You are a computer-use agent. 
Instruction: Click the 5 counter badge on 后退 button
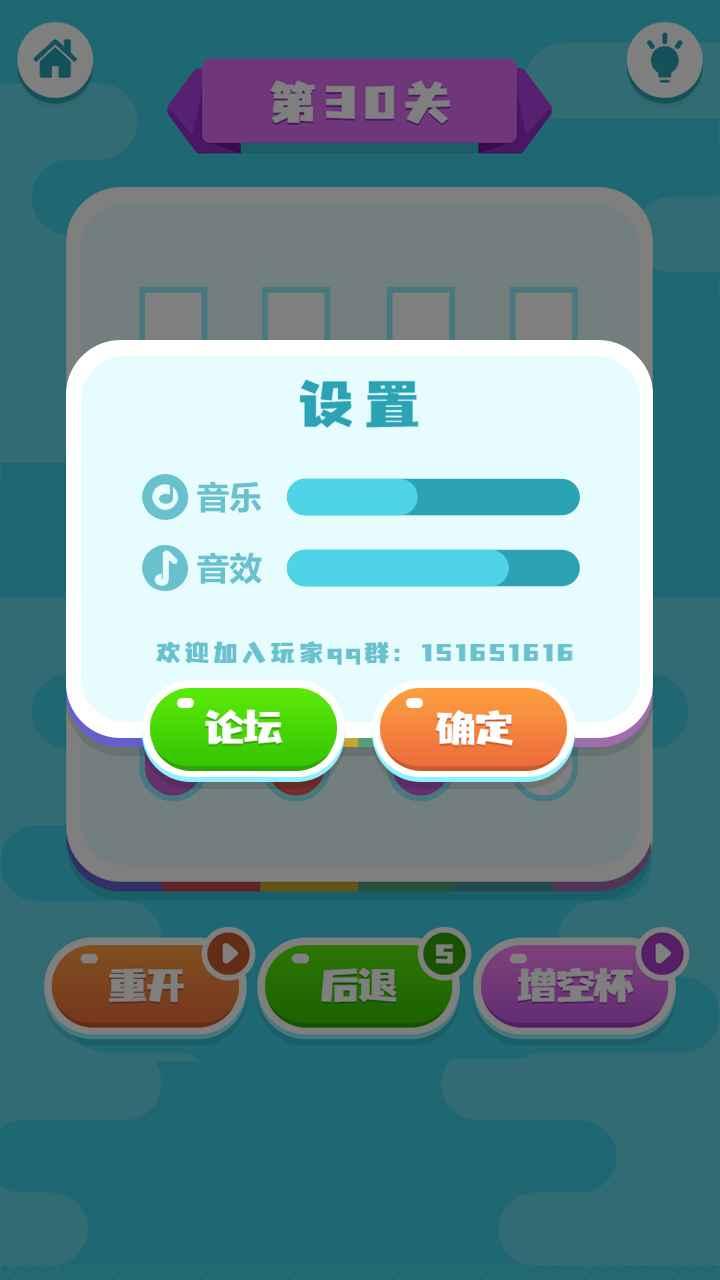point(443,955)
